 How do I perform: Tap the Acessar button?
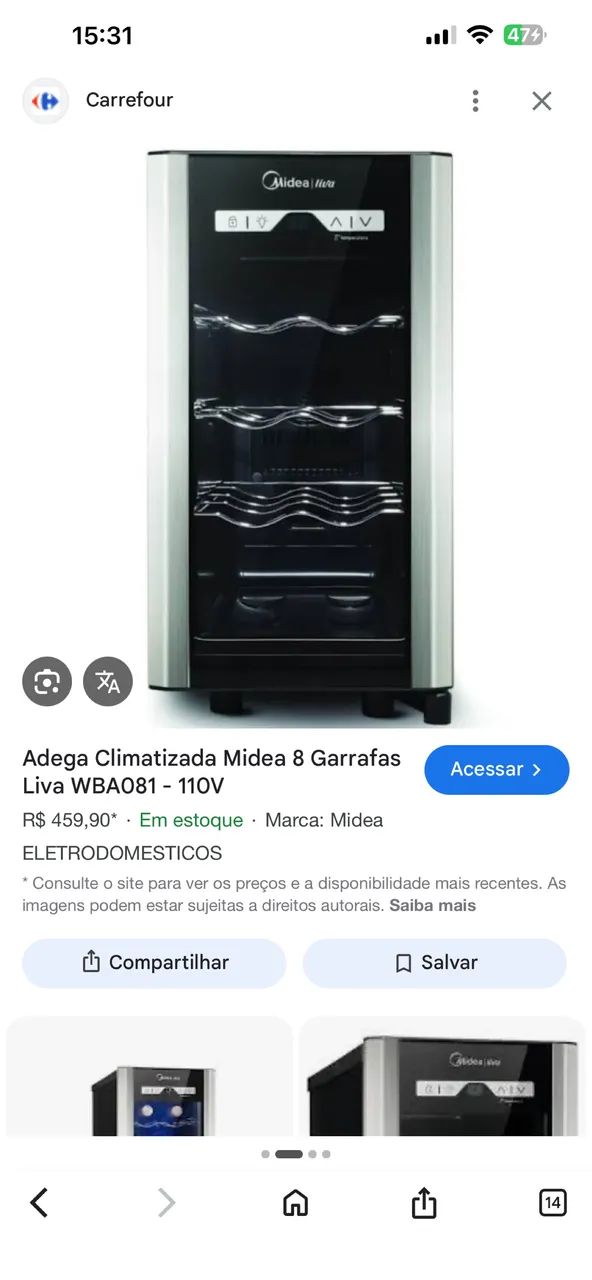point(497,769)
